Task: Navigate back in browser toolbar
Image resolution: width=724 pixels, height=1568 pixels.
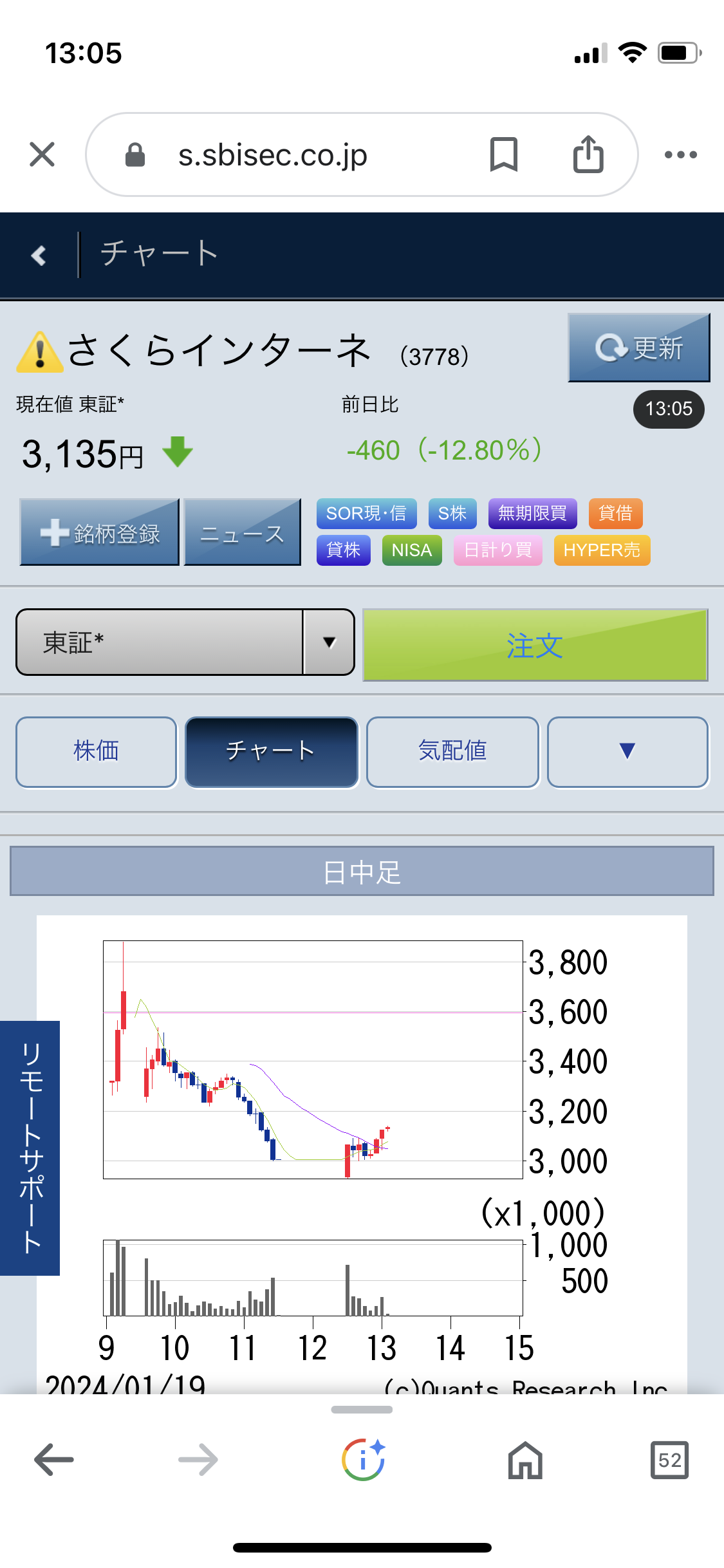Action: click(x=54, y=1460)
